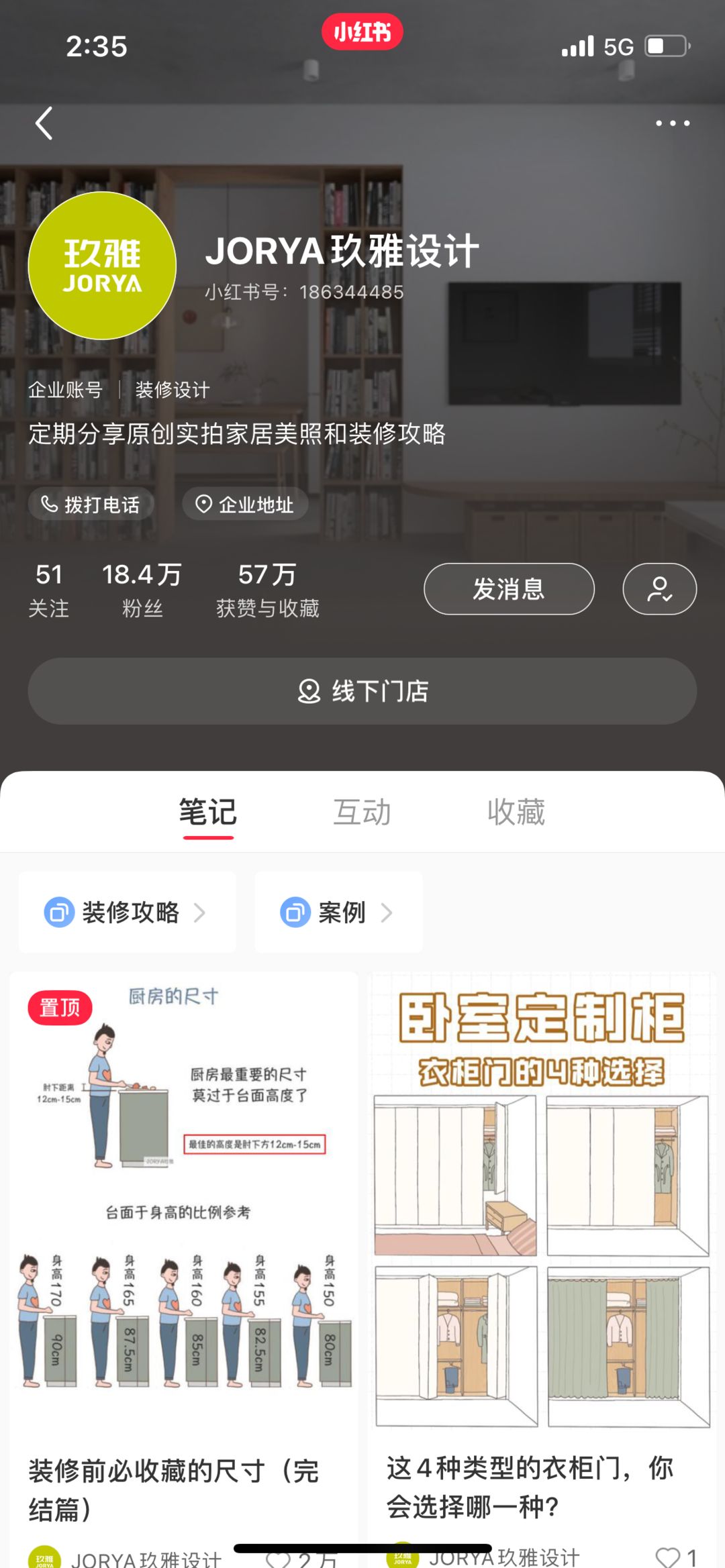The image size is (725, 1568).
Task: View the 粉丝 follower count link
Action: (141, 587)
